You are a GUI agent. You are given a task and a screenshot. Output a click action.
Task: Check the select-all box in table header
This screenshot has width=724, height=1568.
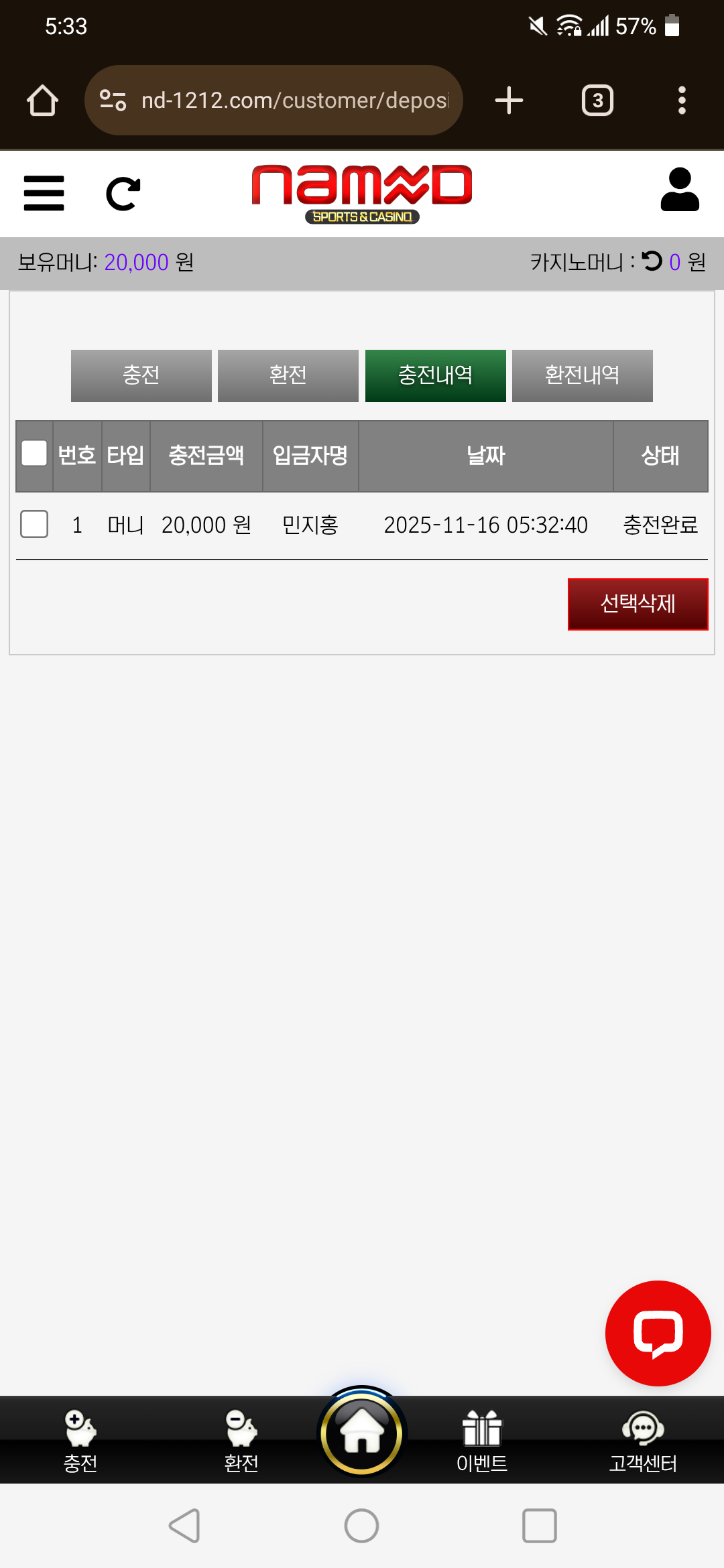click(34, 454)
